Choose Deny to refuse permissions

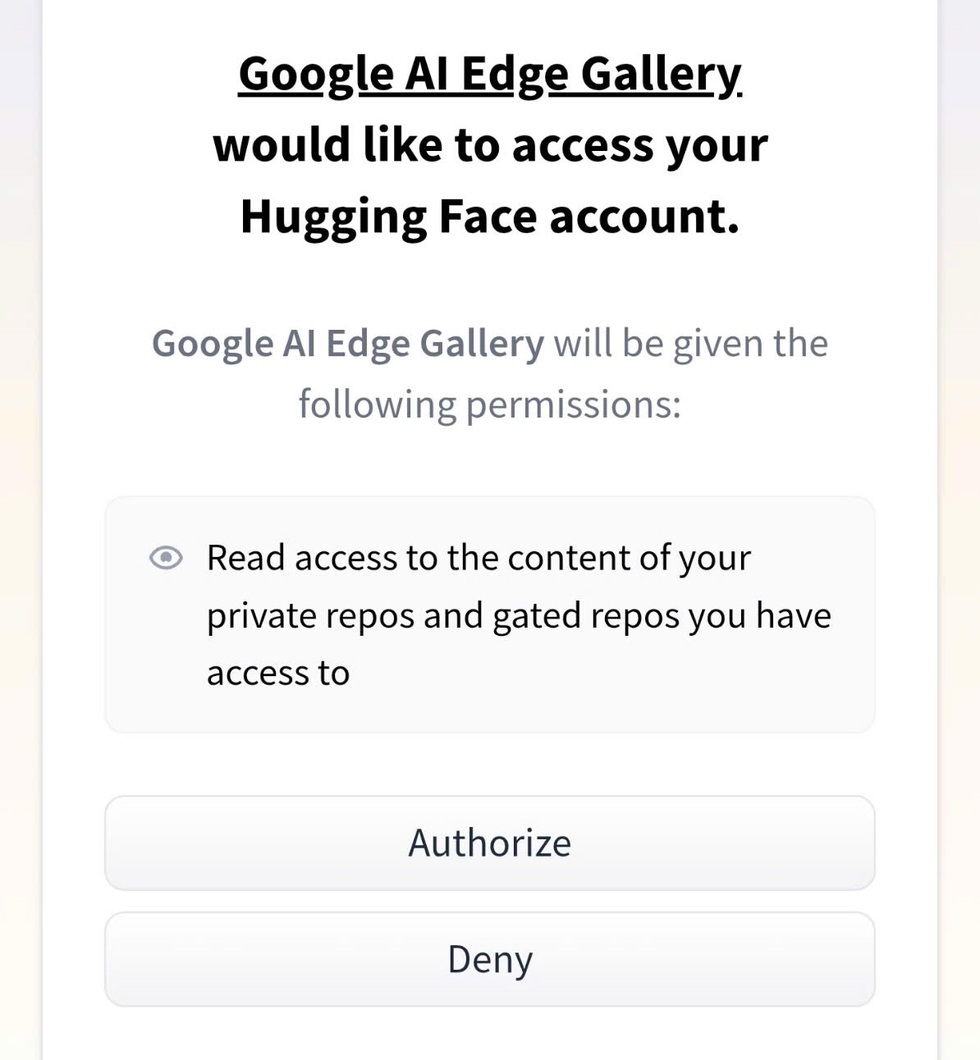[x=489, y=958]
